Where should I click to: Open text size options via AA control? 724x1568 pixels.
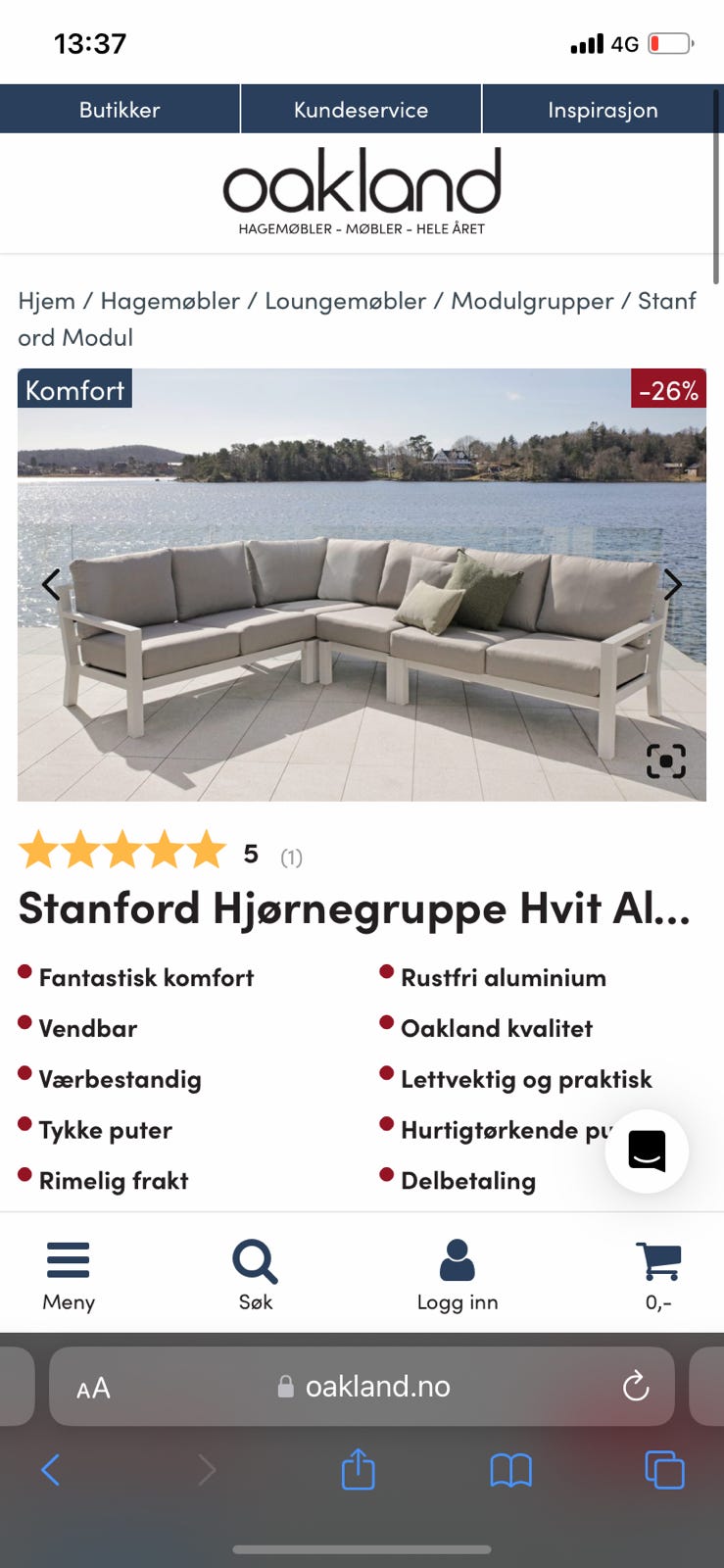coord(93,1387)
